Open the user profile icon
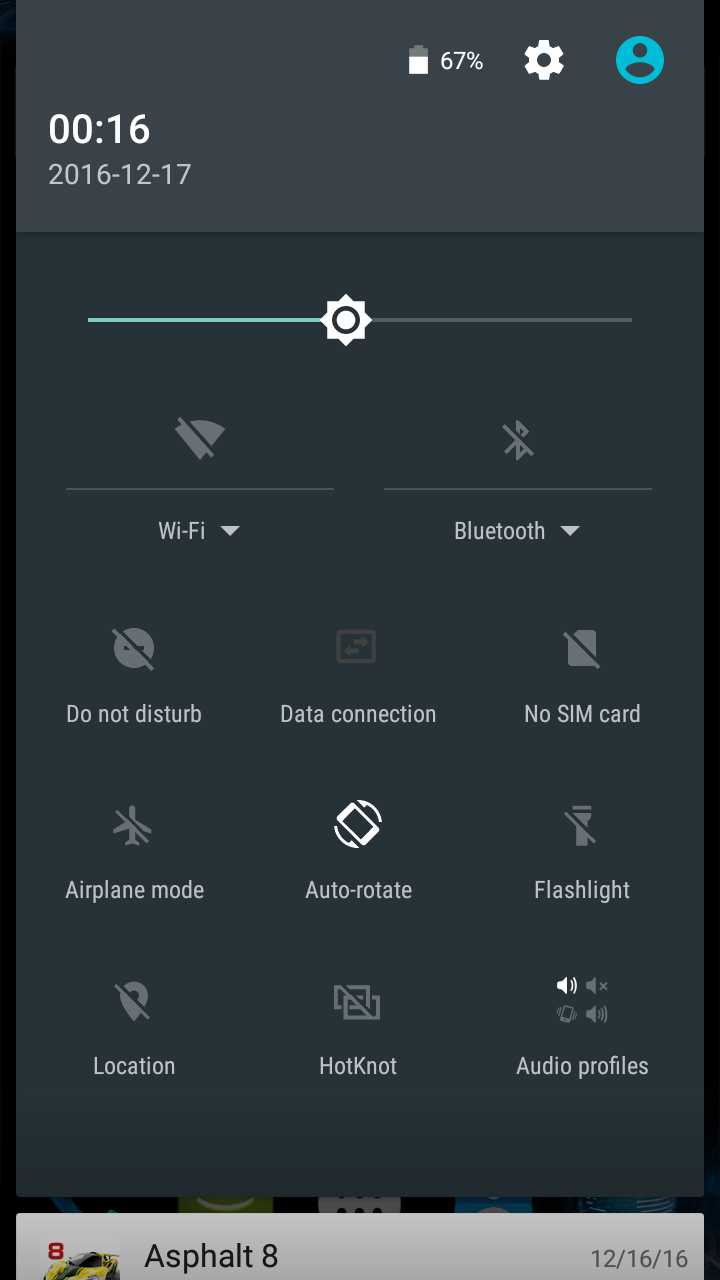This screenshot has width=720, height=1280. tap(640, 61)
